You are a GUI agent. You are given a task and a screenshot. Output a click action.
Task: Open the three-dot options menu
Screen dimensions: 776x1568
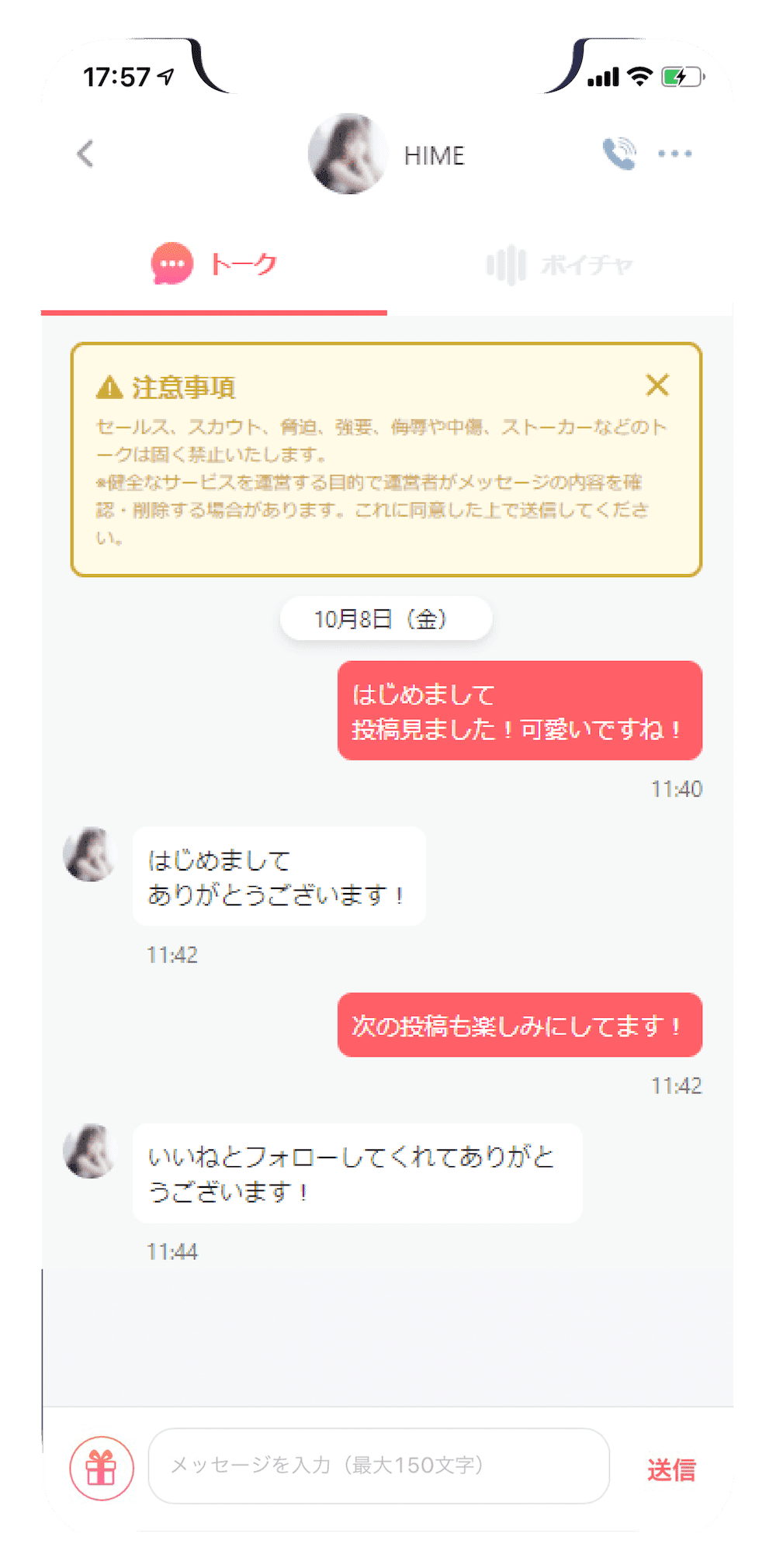point(677,154)
